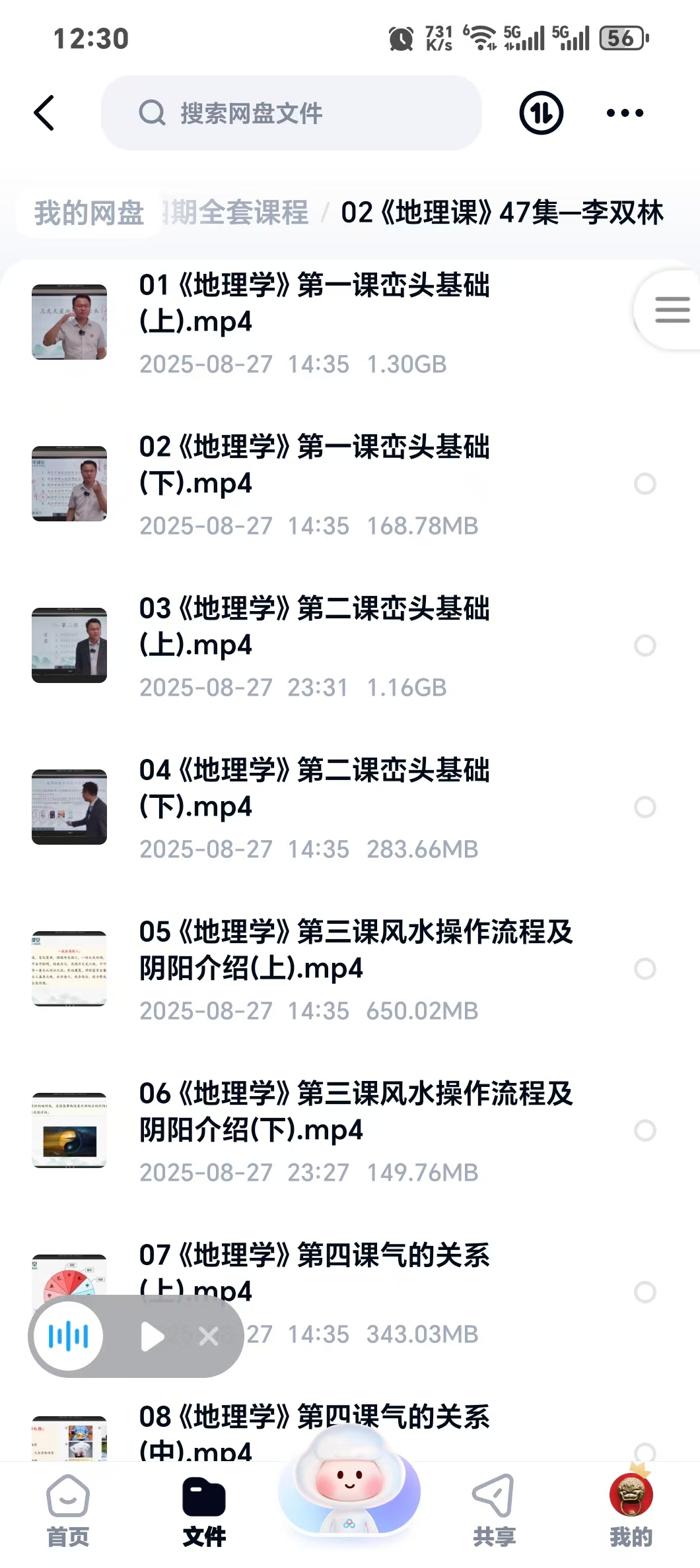The width and height of the screenshot is (700, 1568).
Task: Select file 07 第四课气的关系(上).mp4 circle
Action: [x=645, y=1292]
